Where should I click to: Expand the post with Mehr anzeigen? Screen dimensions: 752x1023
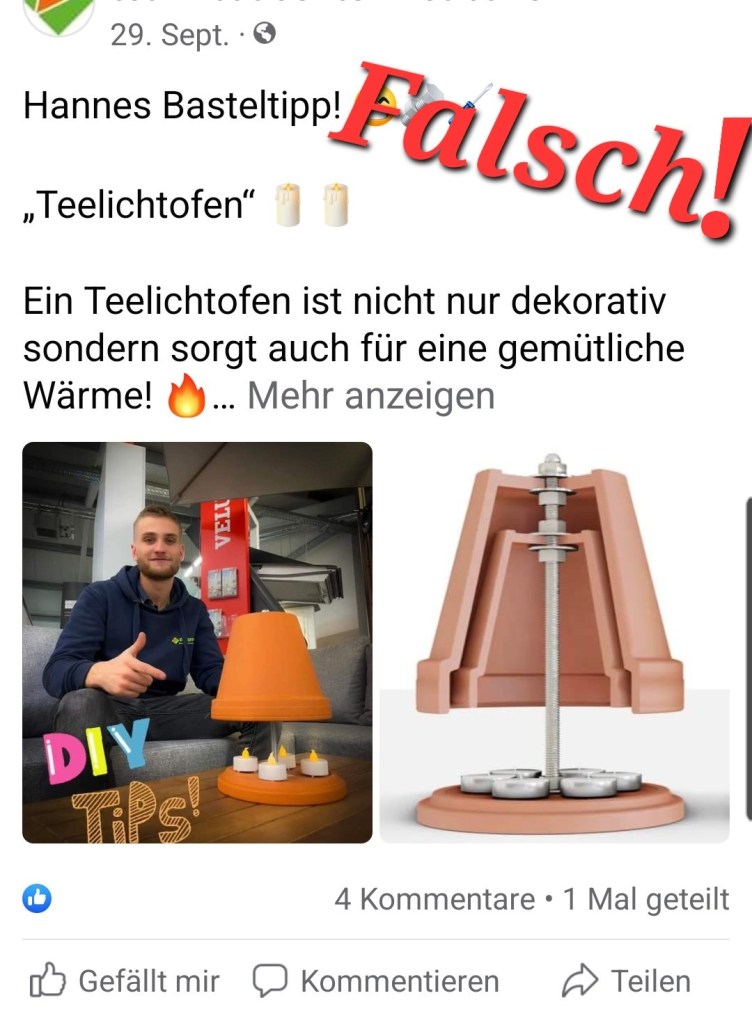(371, 397)
